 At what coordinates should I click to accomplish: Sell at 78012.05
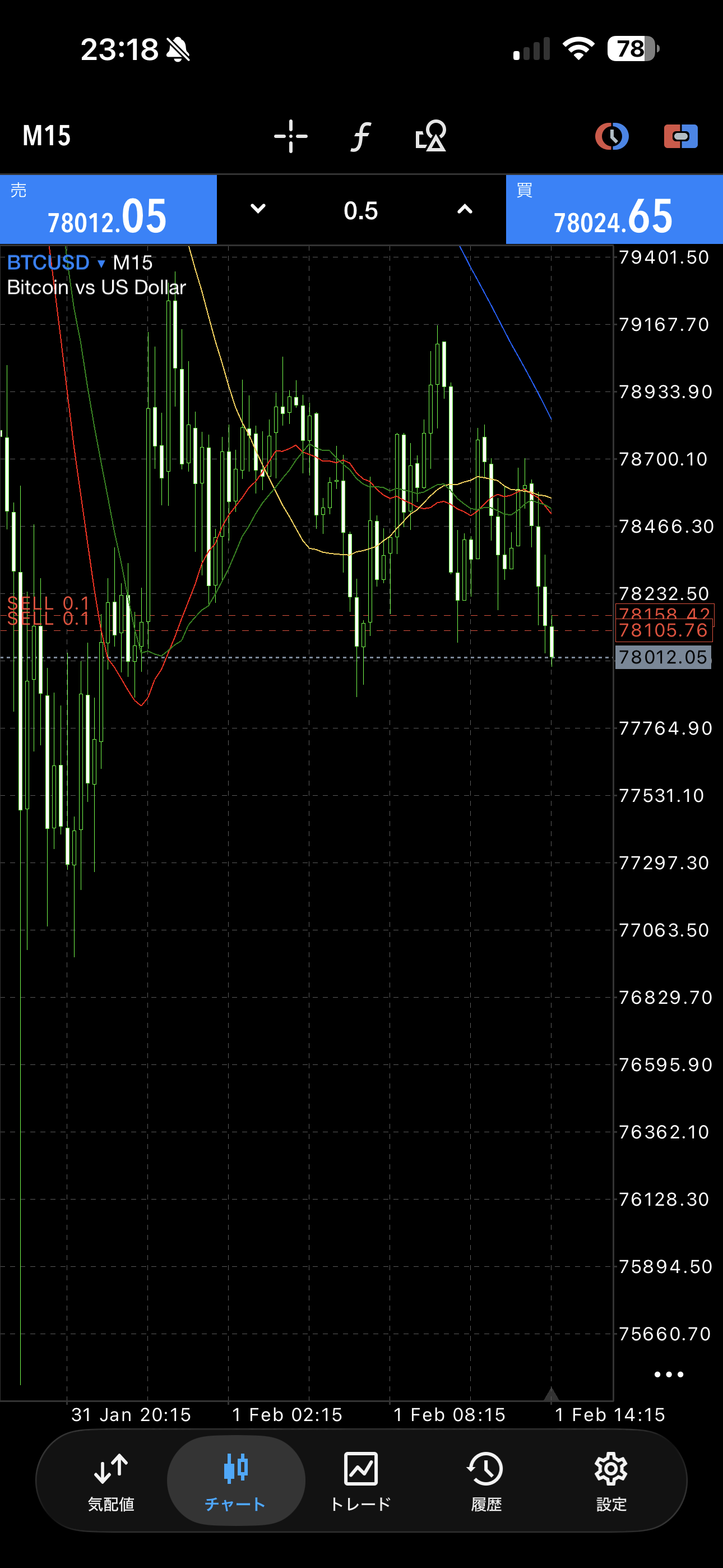pyautogui.click(x=108, y=209)
